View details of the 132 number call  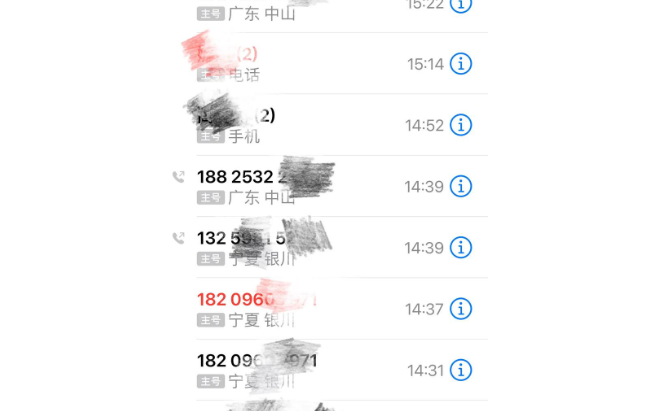pyautogui.click(x=460, y=247)
